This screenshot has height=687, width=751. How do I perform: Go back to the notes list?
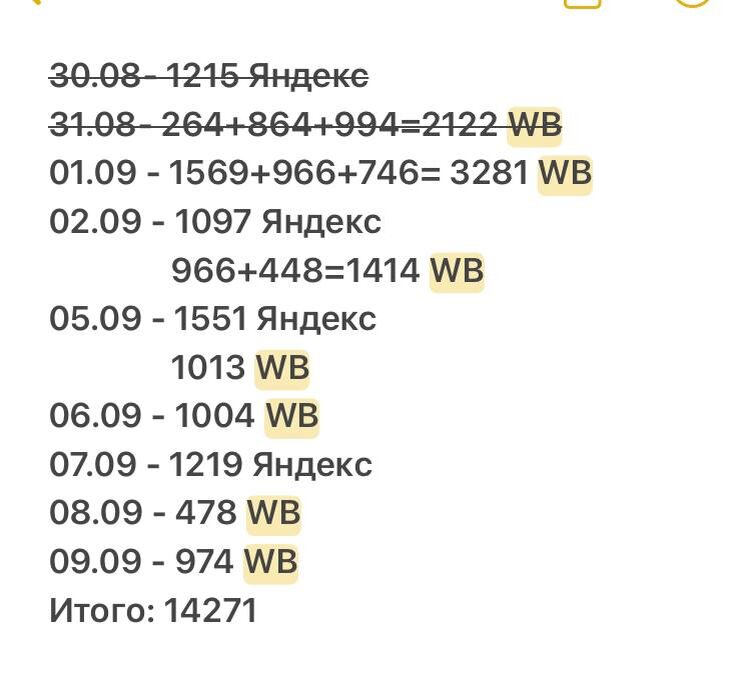pos(34,1)
